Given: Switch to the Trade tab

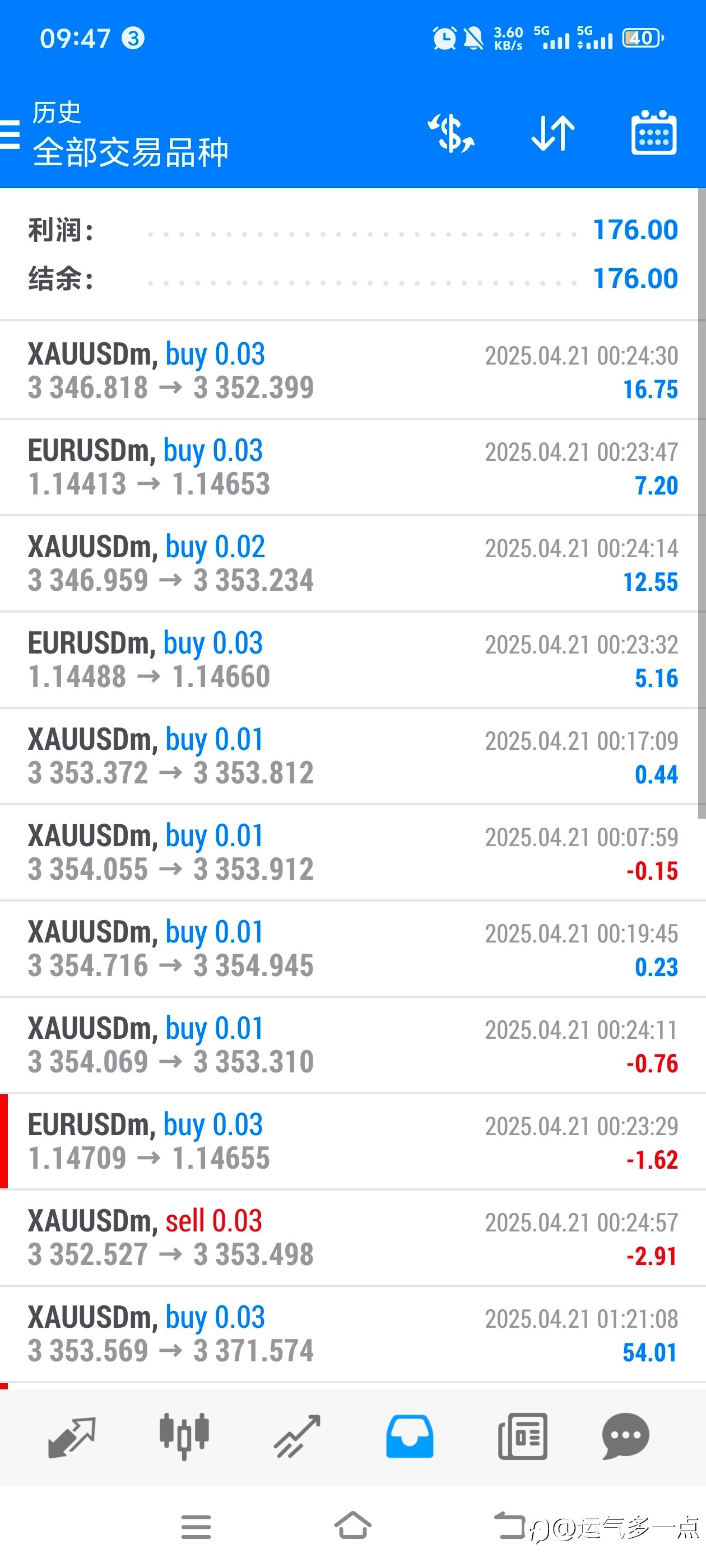Looking at the screenshot, I should 298,1436.
